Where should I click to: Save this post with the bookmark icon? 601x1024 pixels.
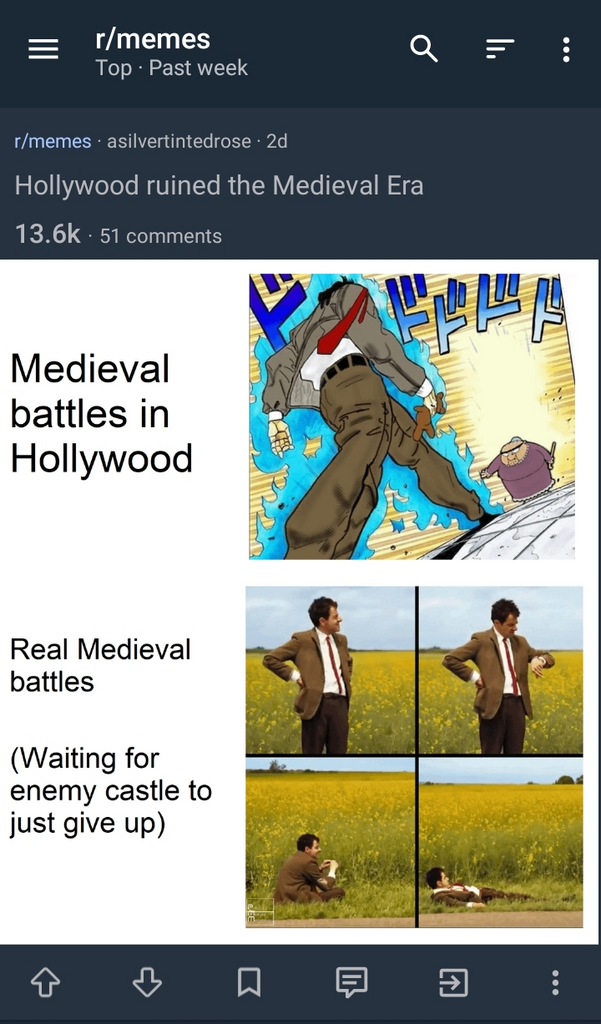pos(249,984)
